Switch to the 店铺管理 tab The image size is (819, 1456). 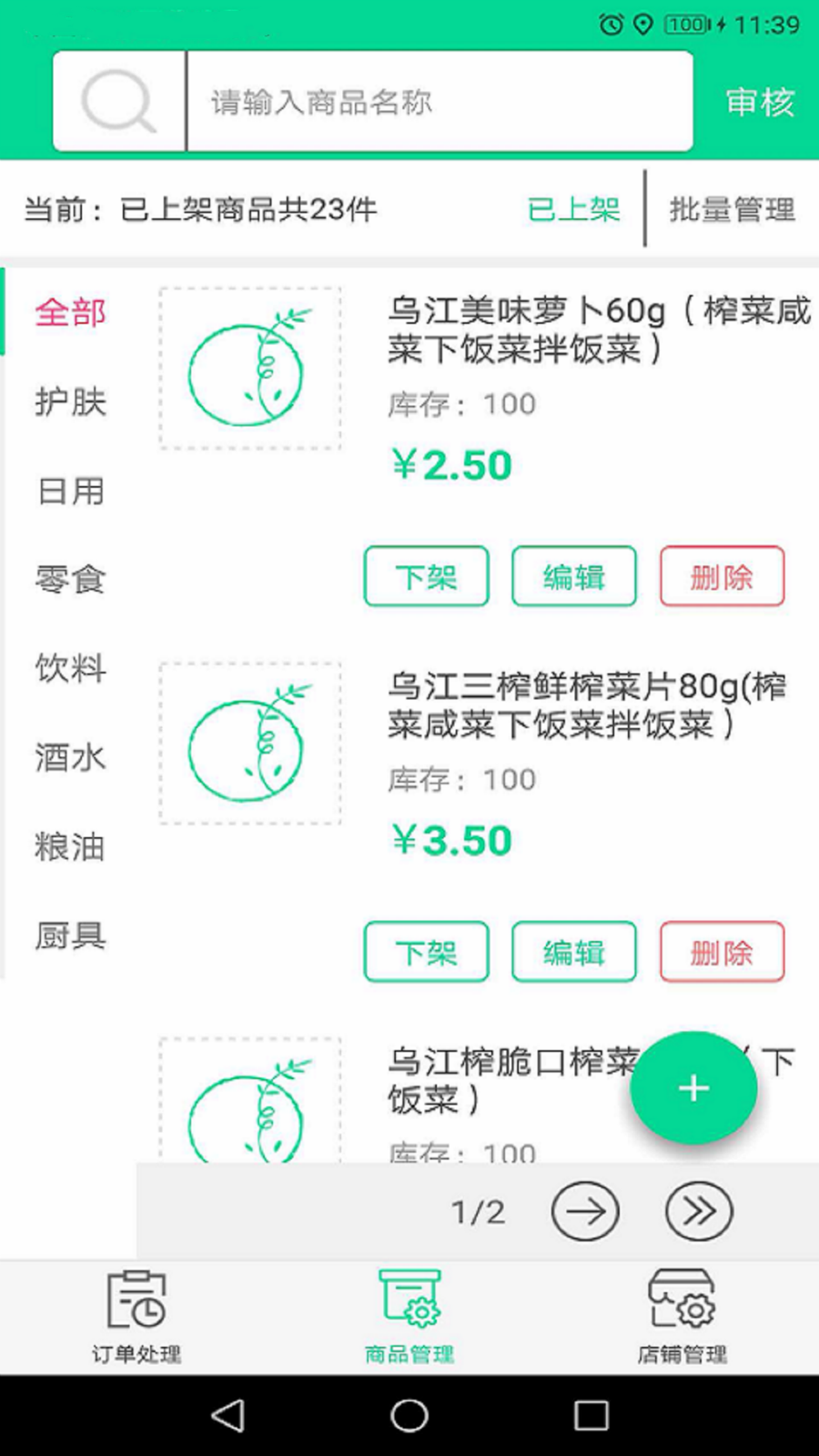pyautogui.click(x=682, y=1317)
